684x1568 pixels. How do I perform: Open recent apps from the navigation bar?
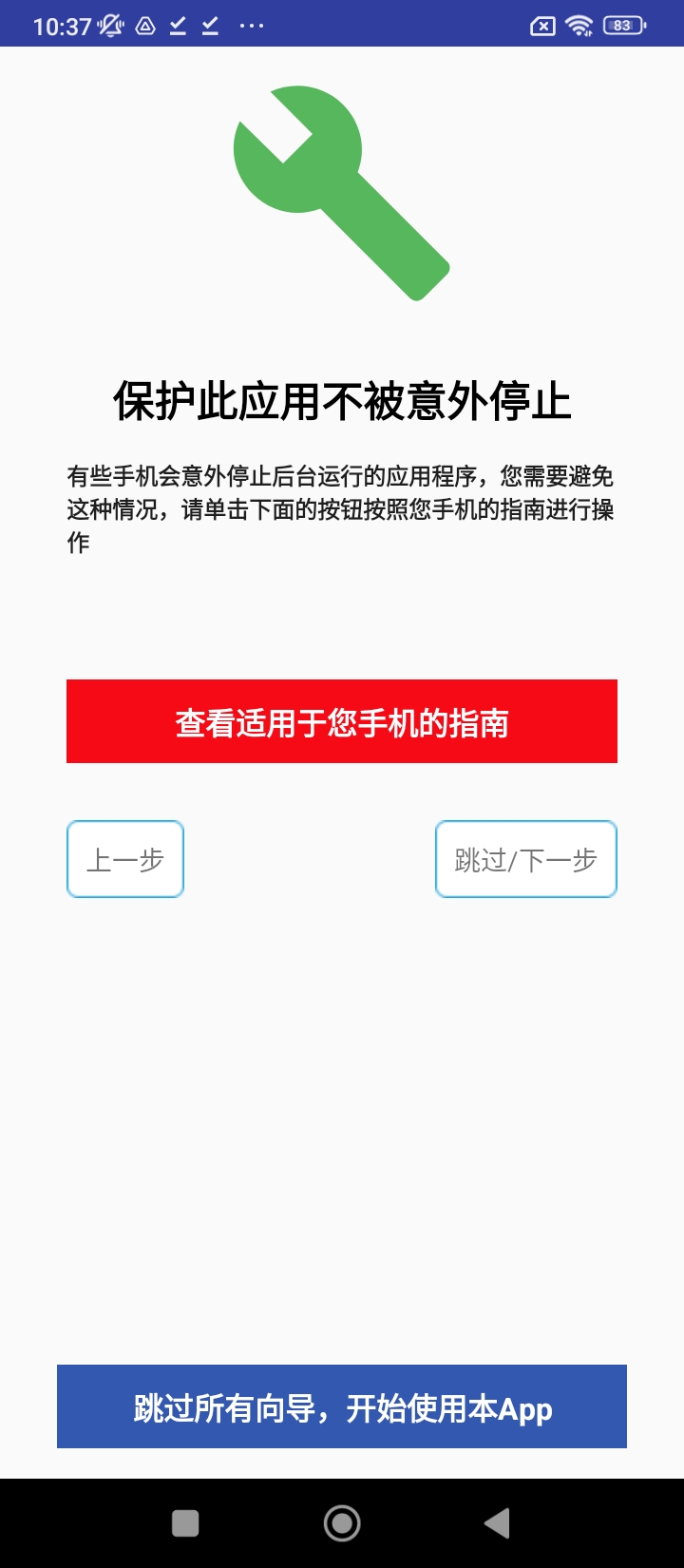pos(185,1523)
